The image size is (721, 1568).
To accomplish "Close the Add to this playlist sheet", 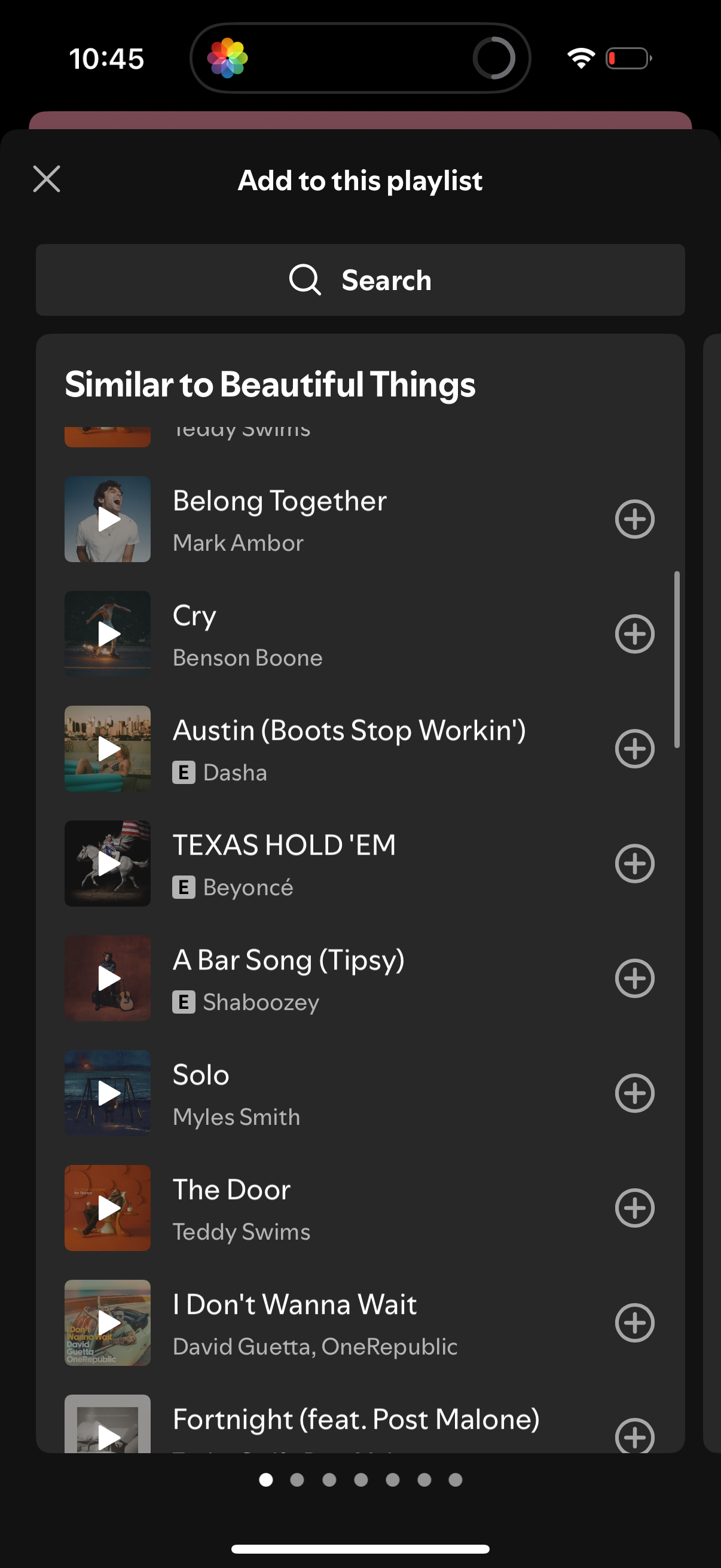I will coord(45,179).
